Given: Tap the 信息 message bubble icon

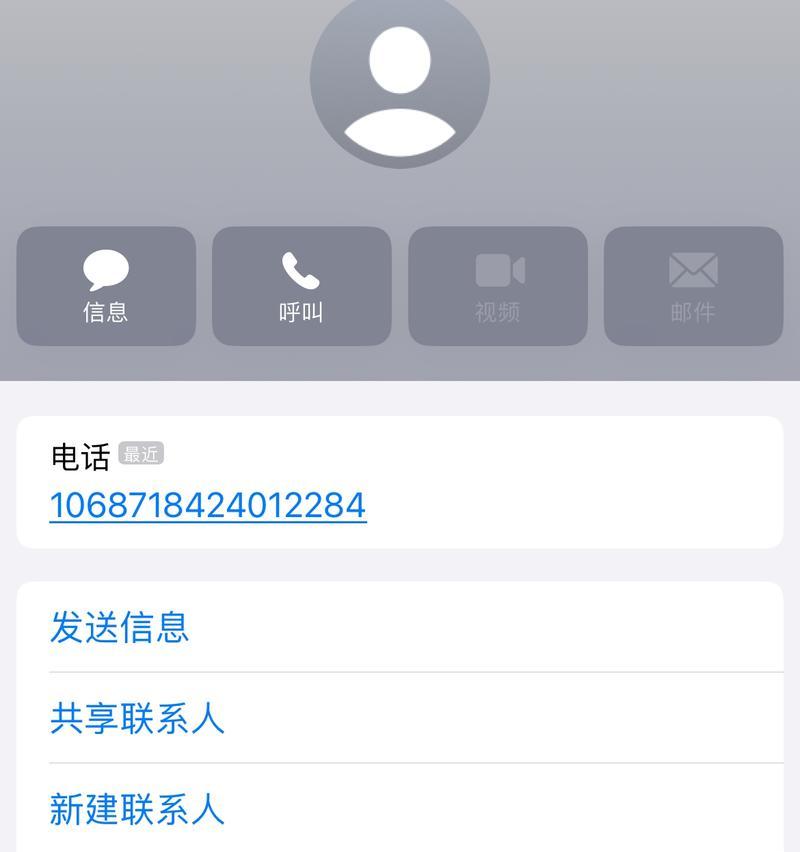Looking at the screenshot, I should 106,268.
